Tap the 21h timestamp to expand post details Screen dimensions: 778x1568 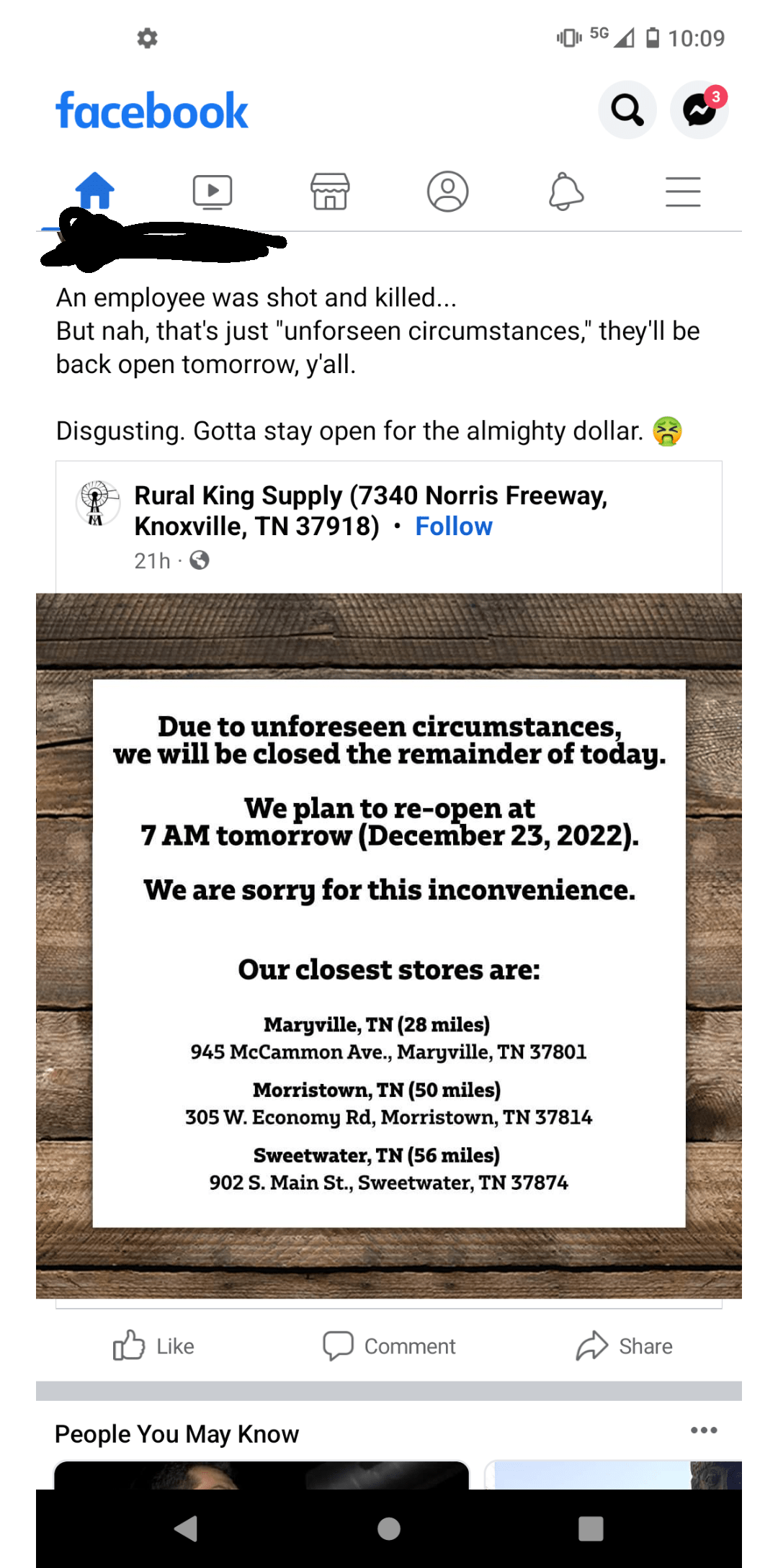(x=151, y=560)
